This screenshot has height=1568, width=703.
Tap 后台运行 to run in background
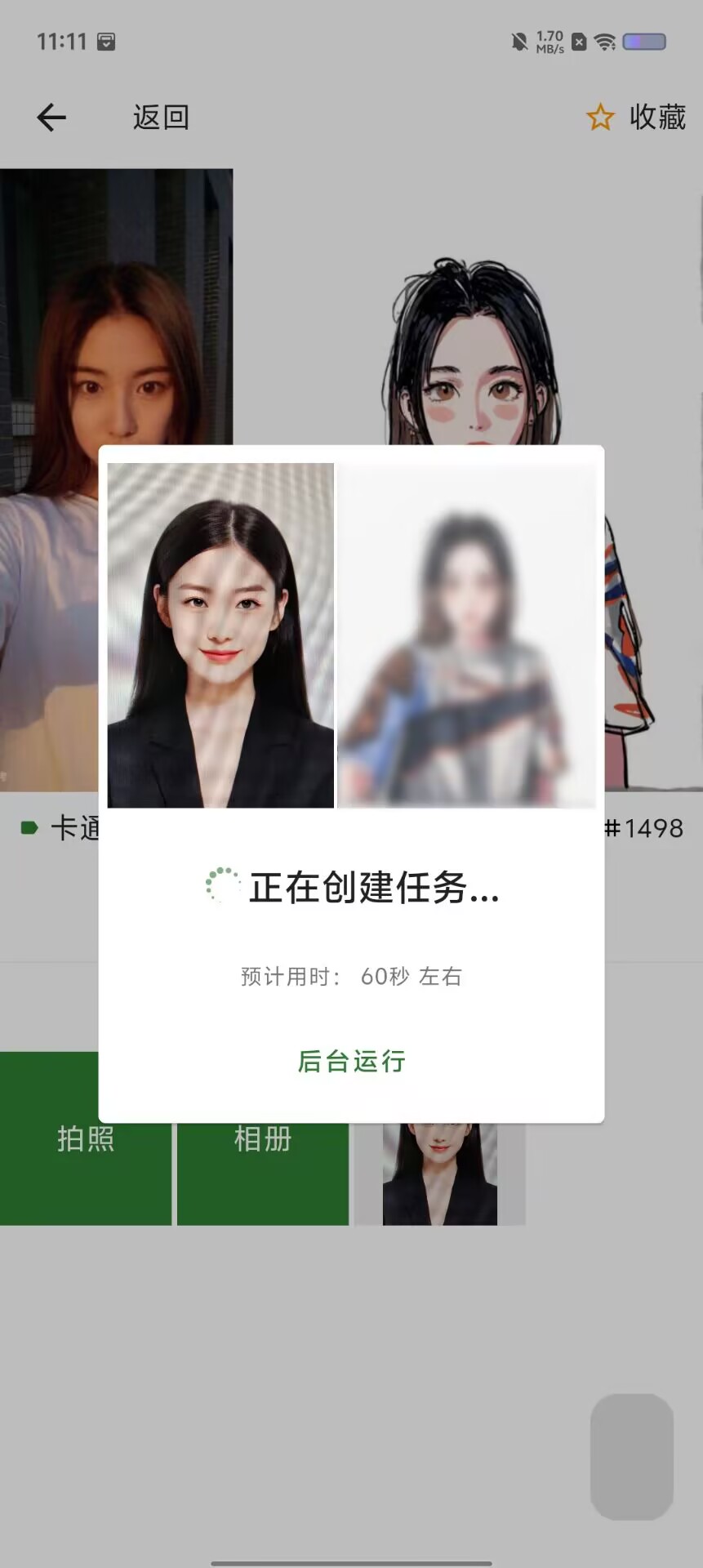[x=351, y=1061]
